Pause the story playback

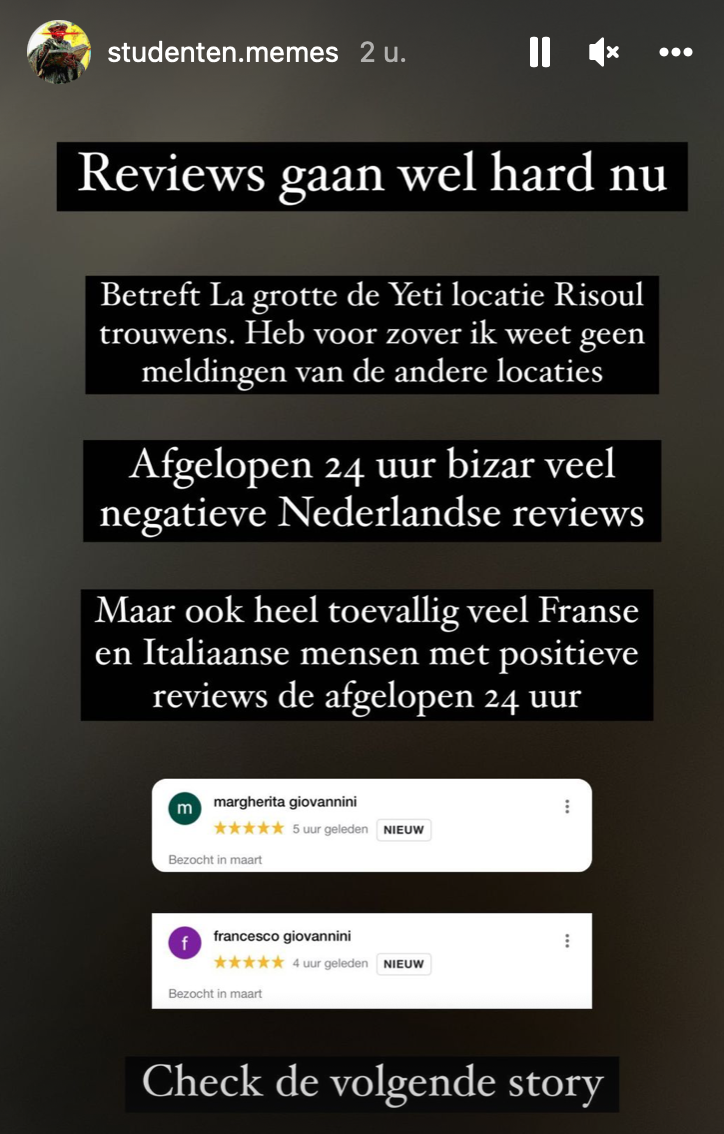click(540, 52)
